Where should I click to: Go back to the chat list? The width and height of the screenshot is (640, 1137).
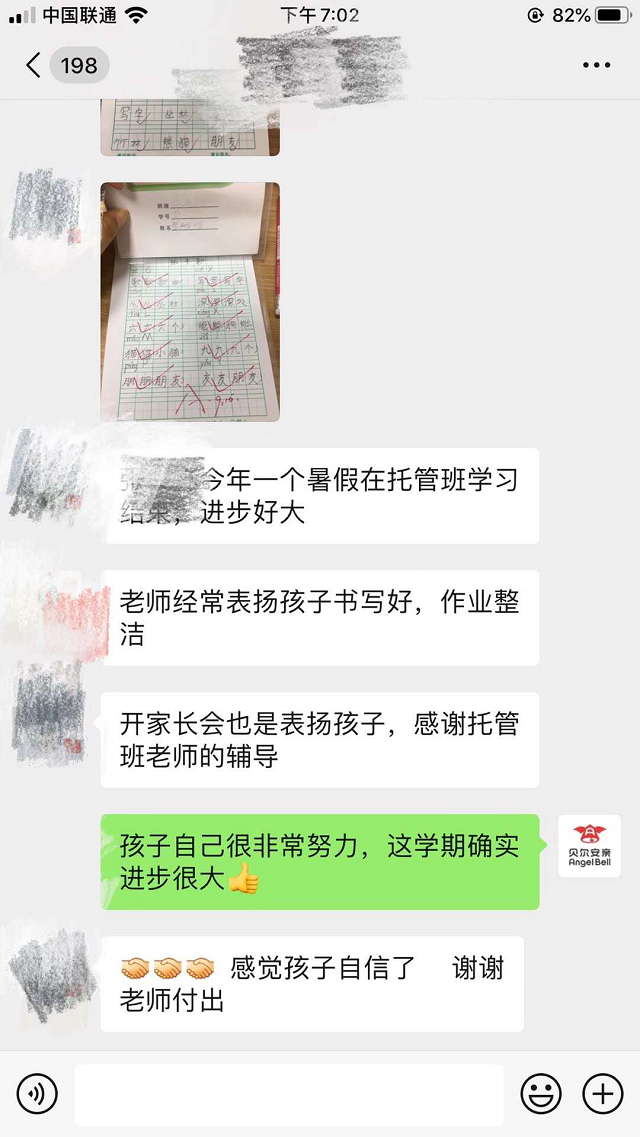click(x=35, y=66)
